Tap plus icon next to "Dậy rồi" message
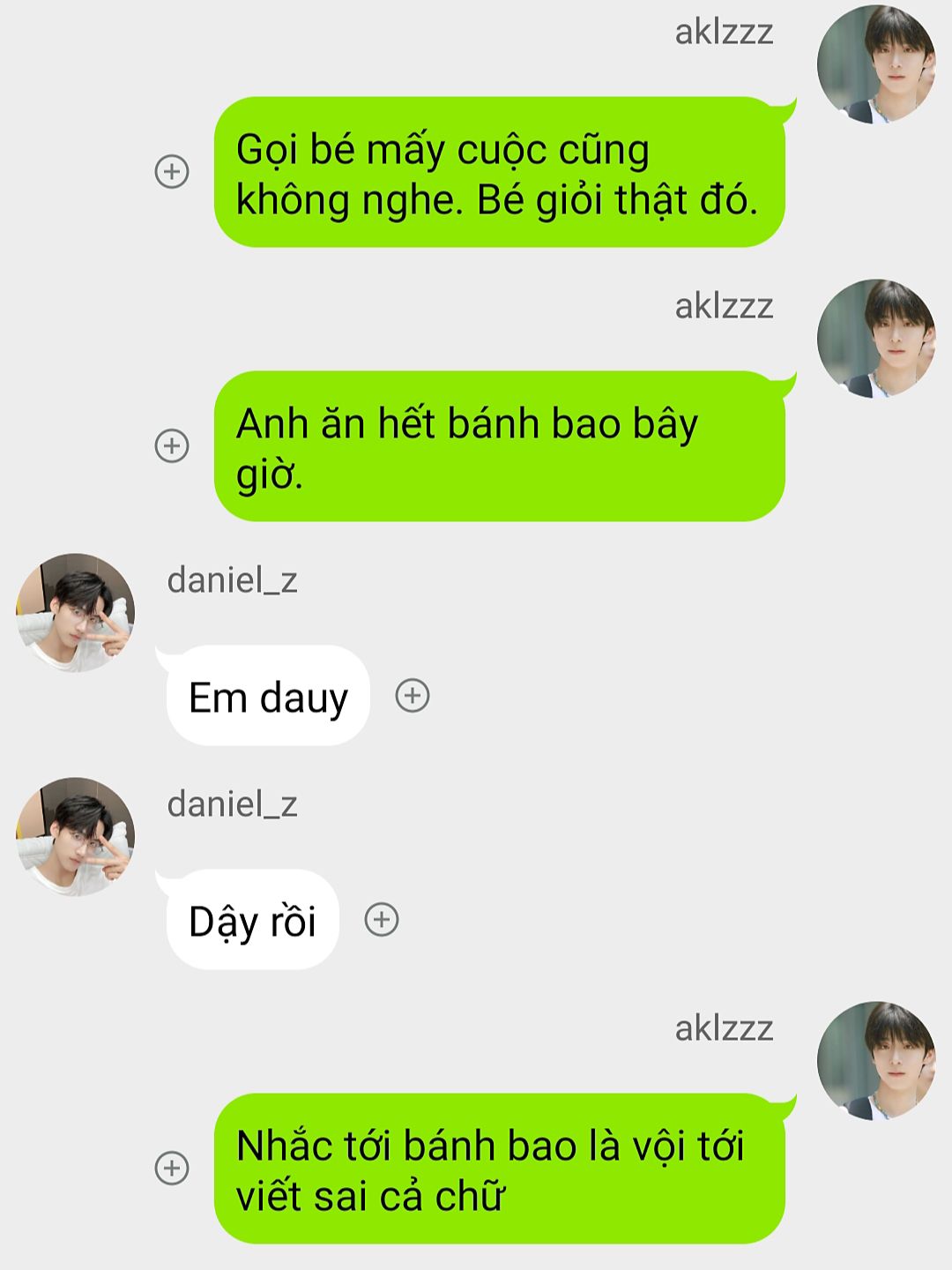 tap(382, 920)
